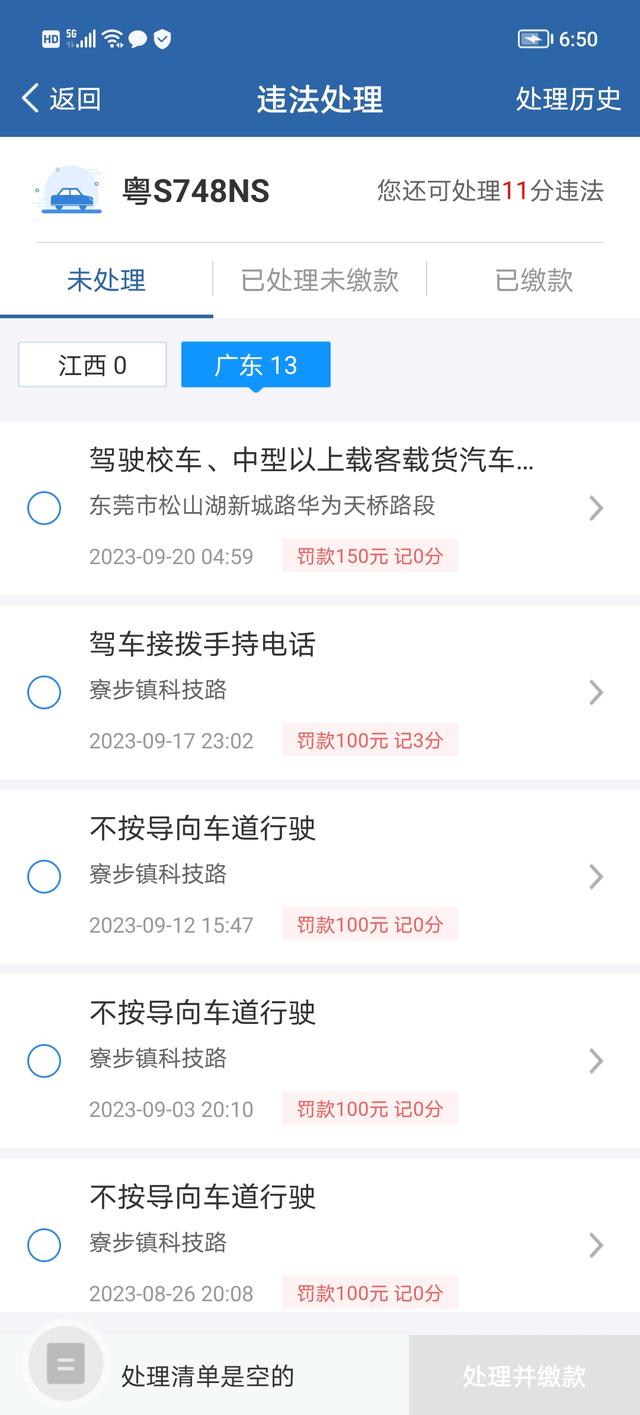Tap the 处理并缴款 button
Image resolution: width=640 pixels, height=1415 pixels.
[x=524, y=1376]
